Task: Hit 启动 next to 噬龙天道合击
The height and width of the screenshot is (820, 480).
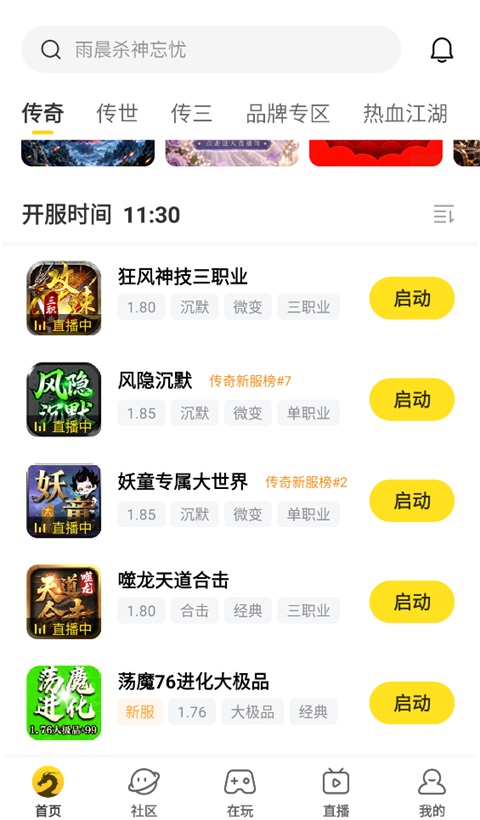Action: point(412,601)
